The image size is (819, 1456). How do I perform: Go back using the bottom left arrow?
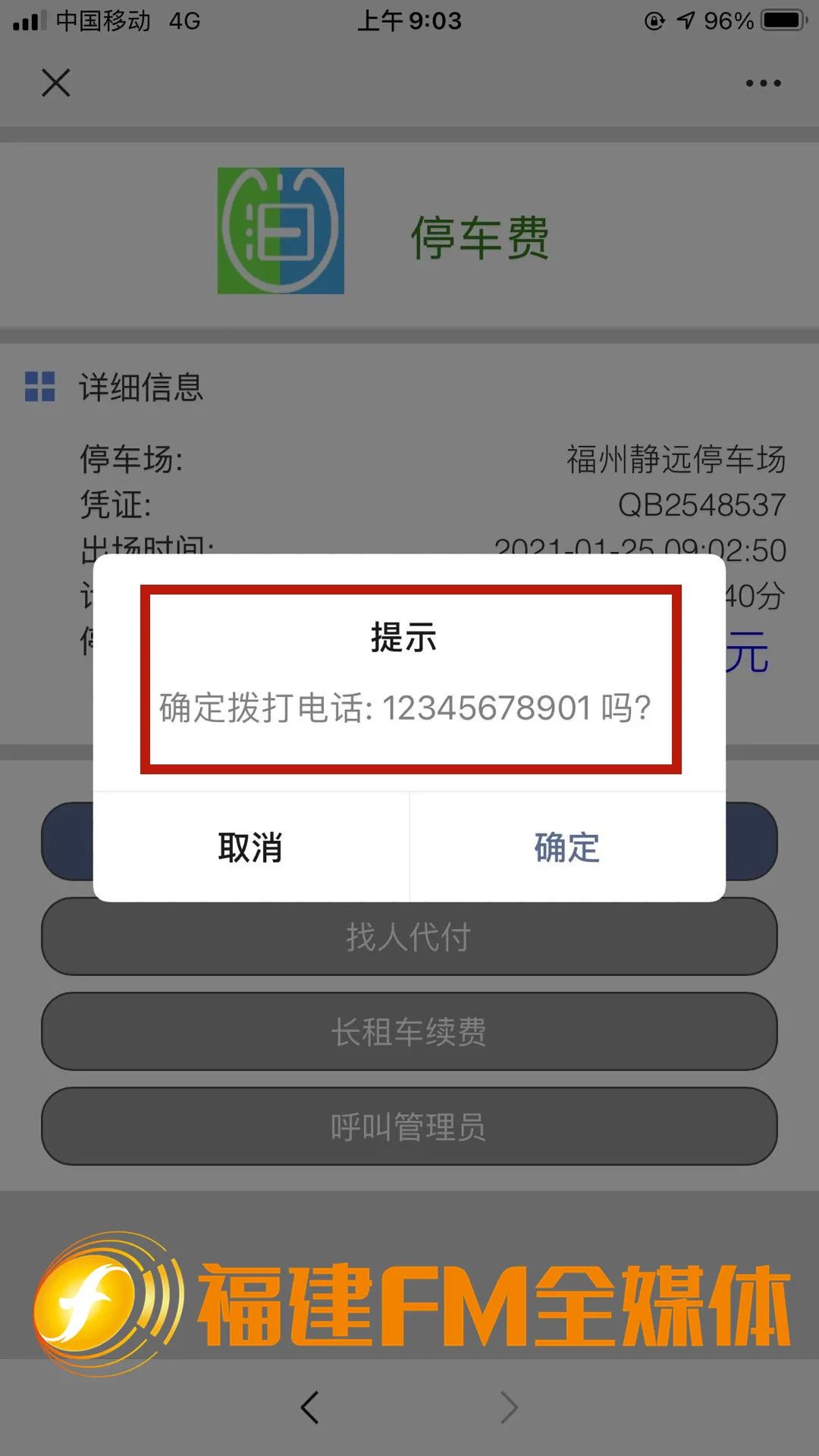(309, 1407)
